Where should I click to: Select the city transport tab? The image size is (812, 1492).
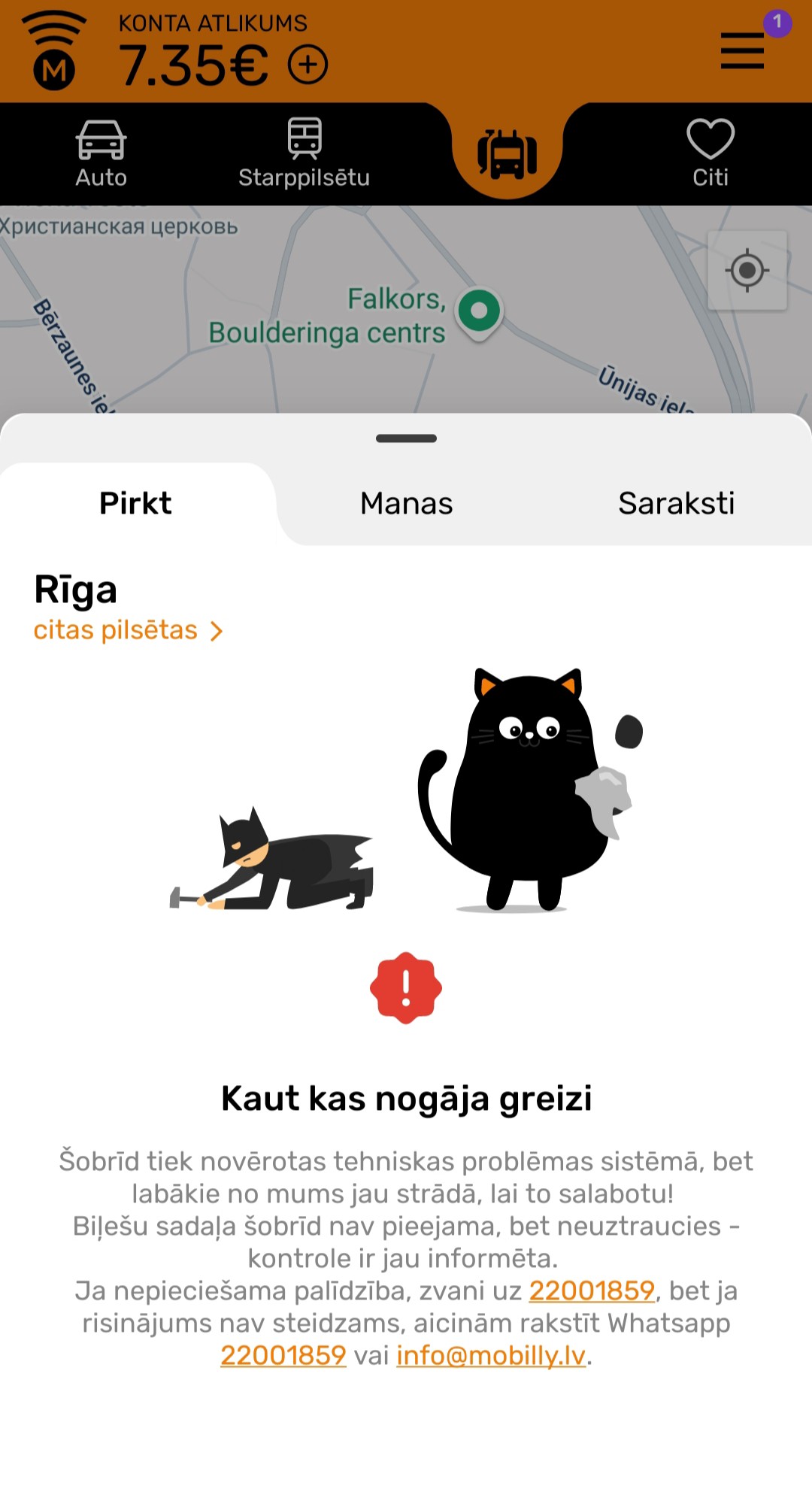[507, 154]
